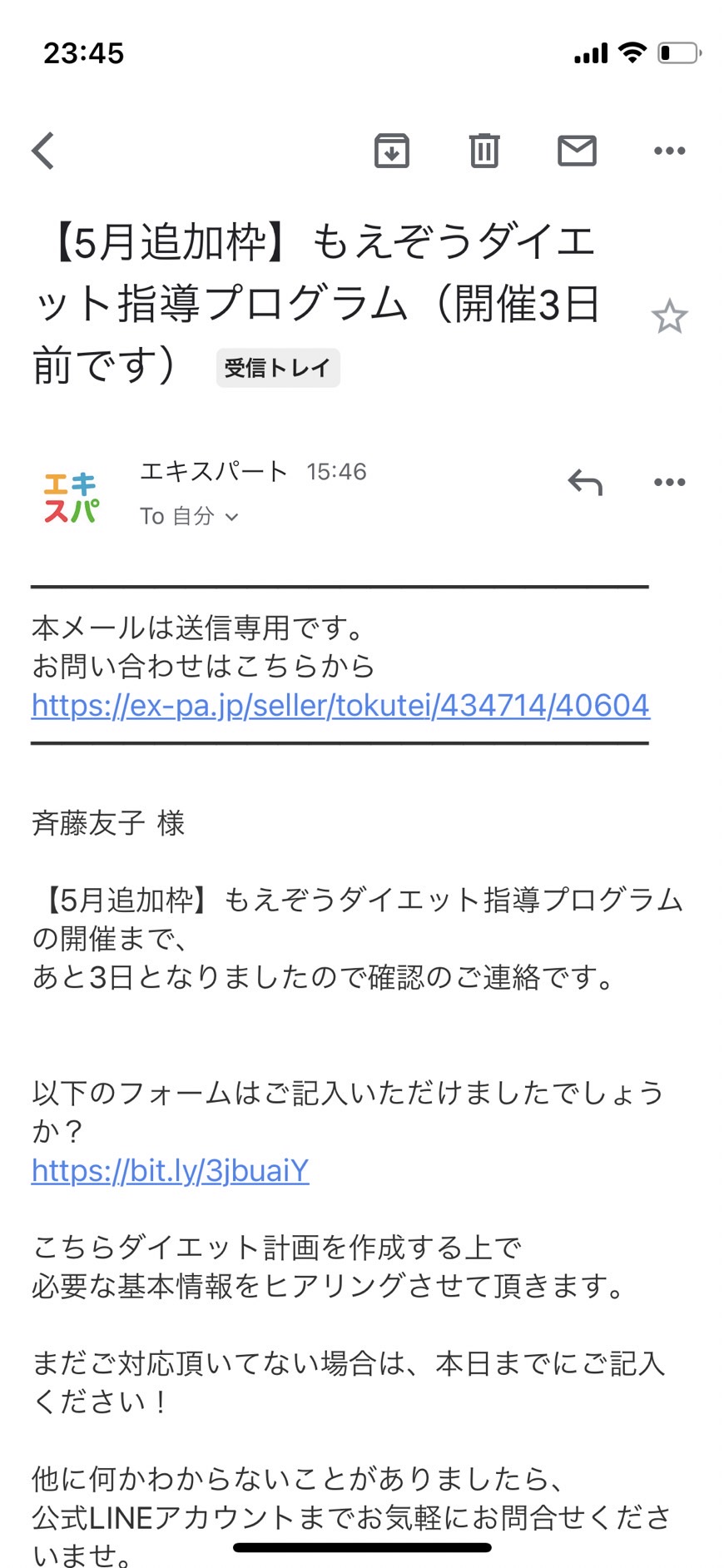The width and height of the screenshot is (724, 1568).
Task: Open message options next to reply arrow
Action: [670, 482]
